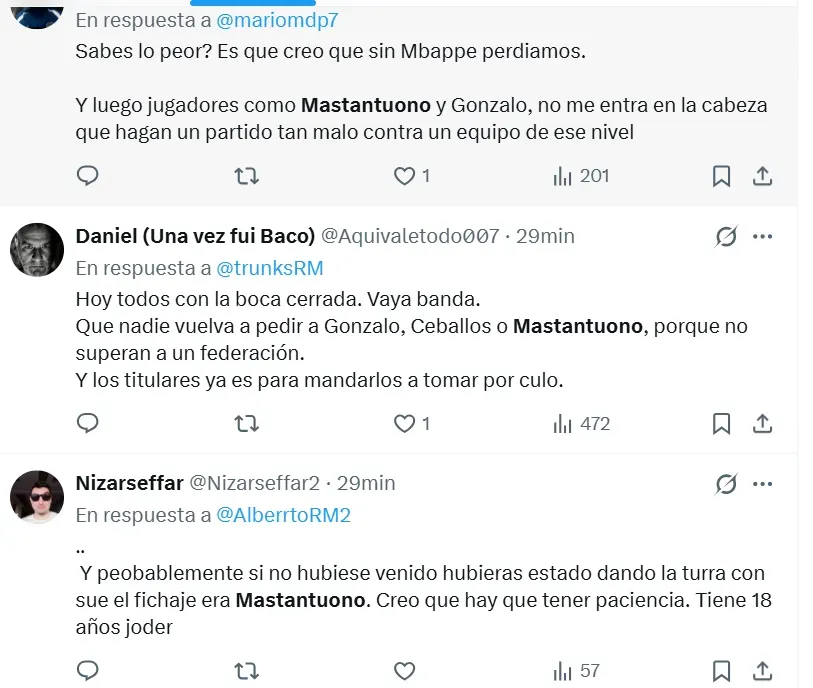Like Daniel's tweet
This screenshot has width=813, height=688.
tap(404, 424)
